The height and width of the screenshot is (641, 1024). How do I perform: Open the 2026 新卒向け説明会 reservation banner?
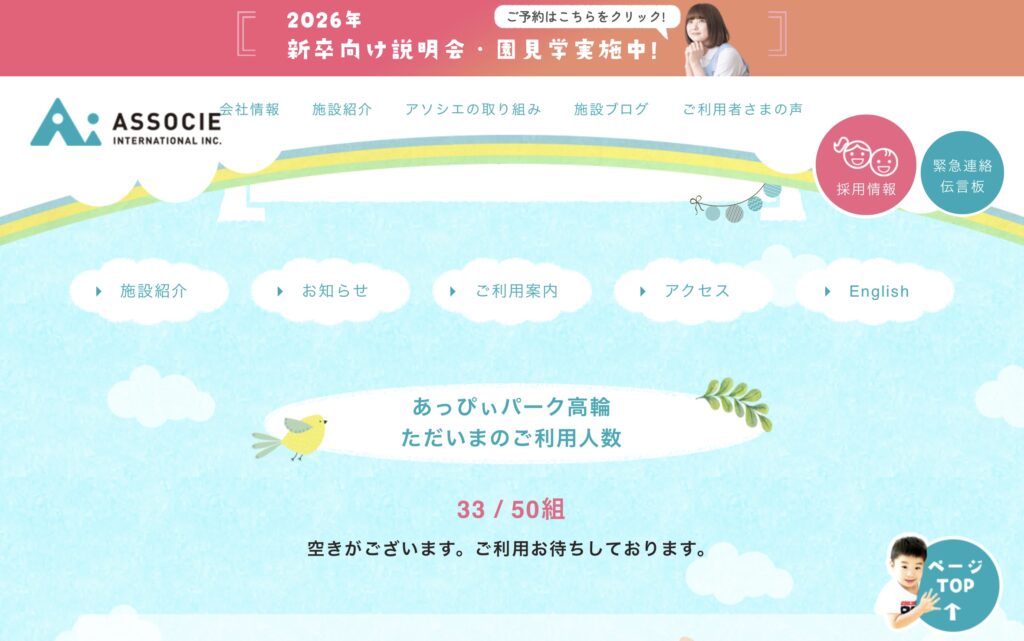point(511,38)
